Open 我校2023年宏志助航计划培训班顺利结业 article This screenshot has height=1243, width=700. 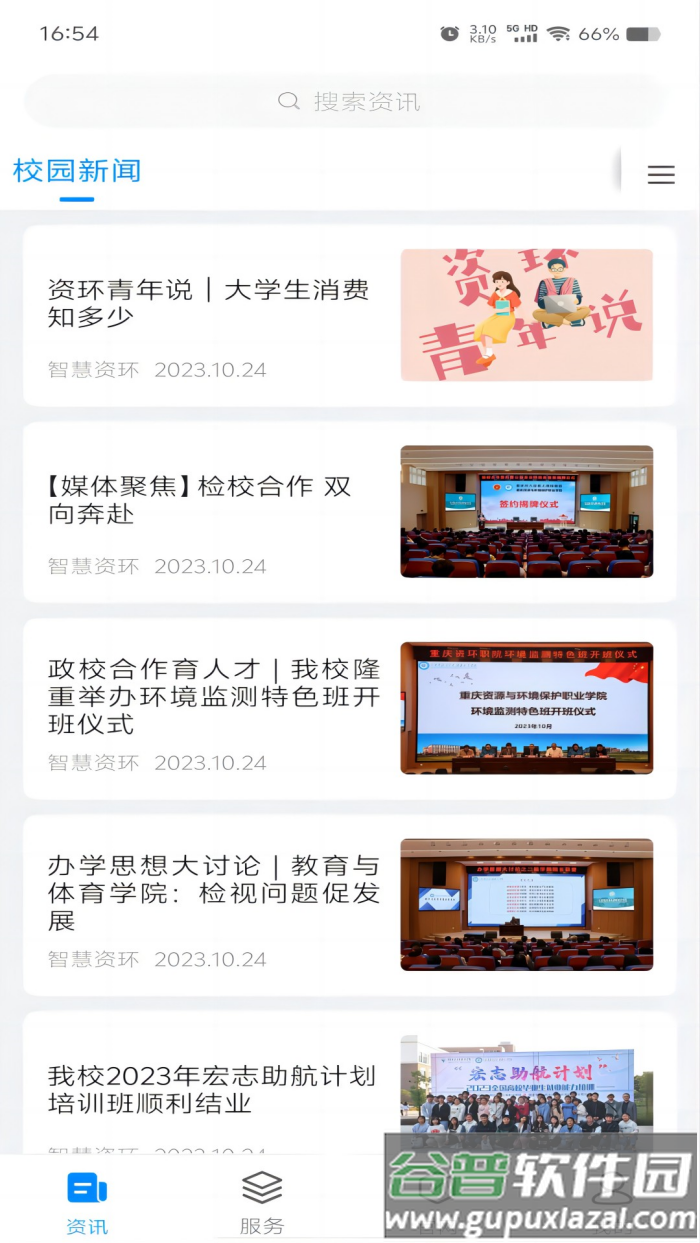[x=212, y=1090]
